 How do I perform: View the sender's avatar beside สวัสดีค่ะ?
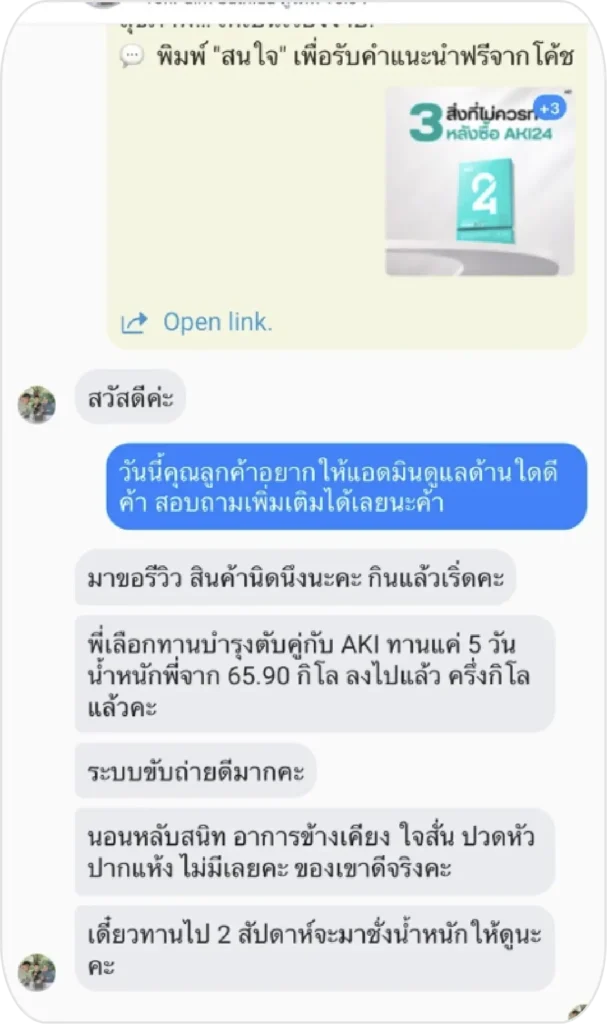[x=36, y=404]
